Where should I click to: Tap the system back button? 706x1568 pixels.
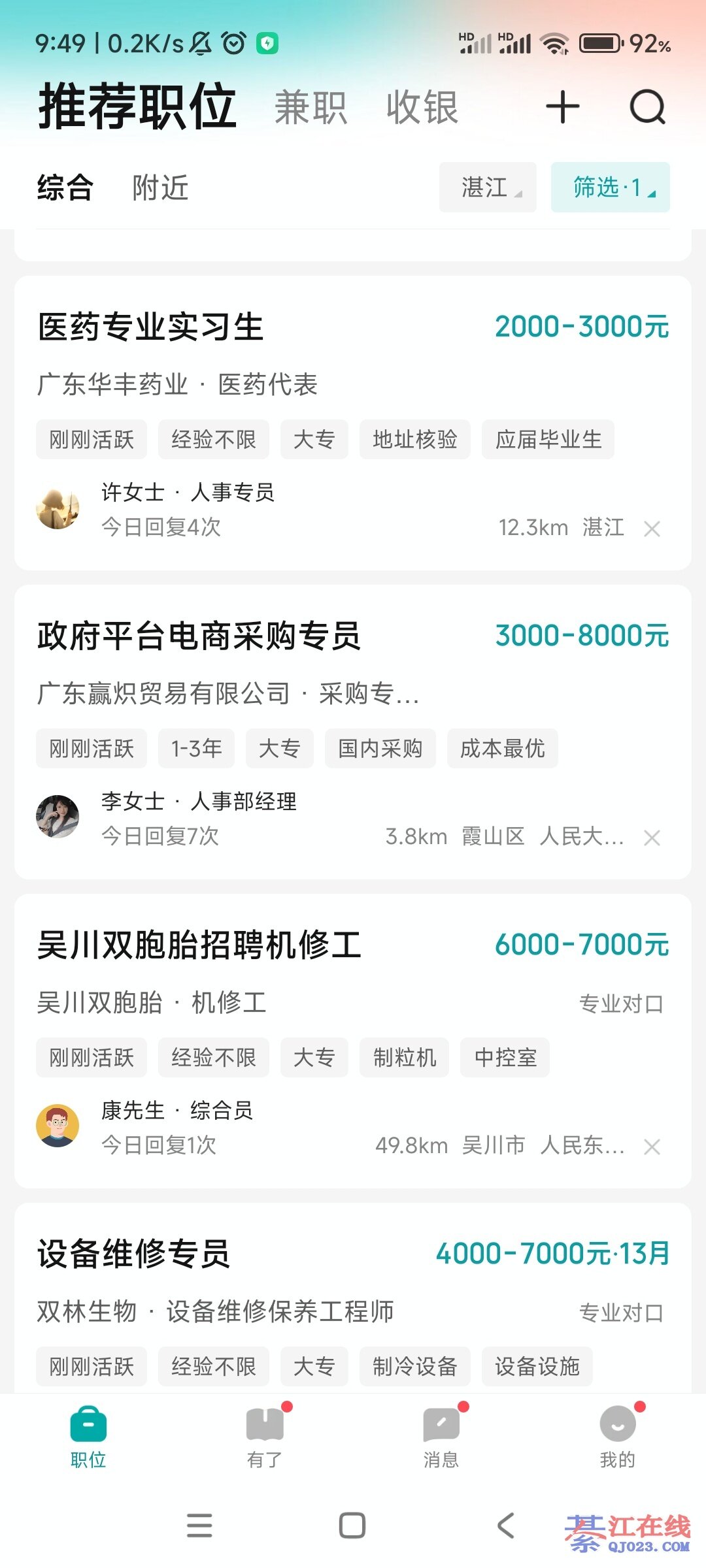[505, 1526]
